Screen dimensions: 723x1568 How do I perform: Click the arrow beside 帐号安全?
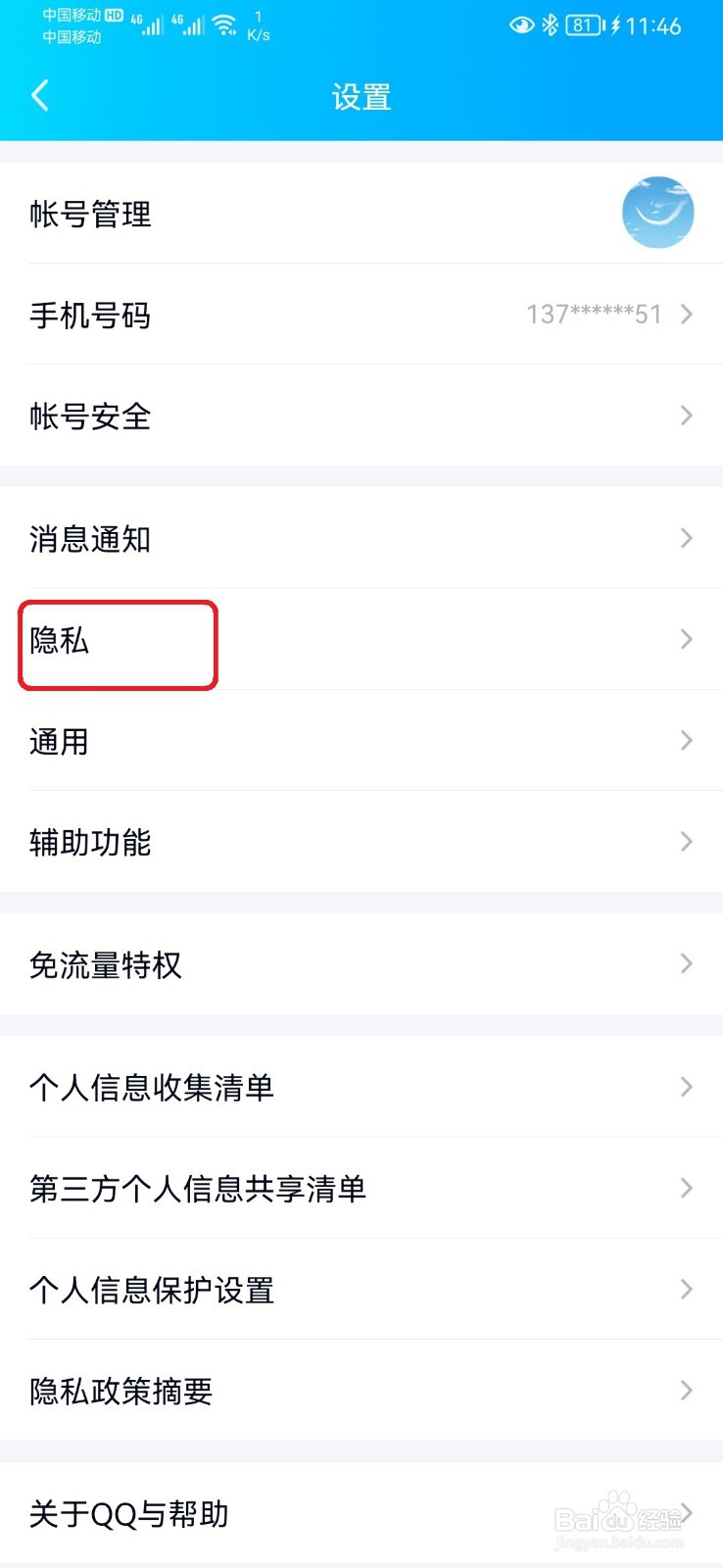click(686, 416)
